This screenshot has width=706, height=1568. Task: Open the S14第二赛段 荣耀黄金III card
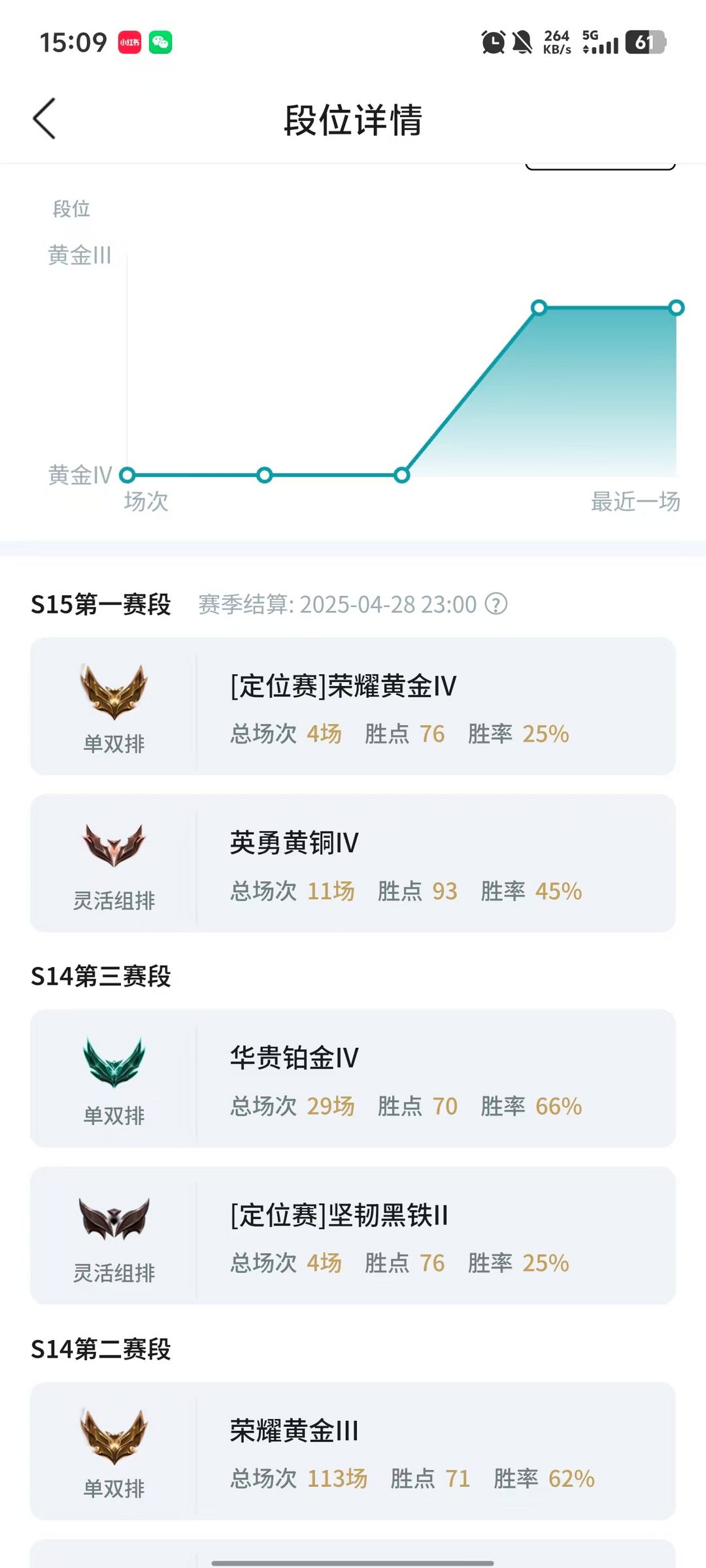(x=353, y=1450)
